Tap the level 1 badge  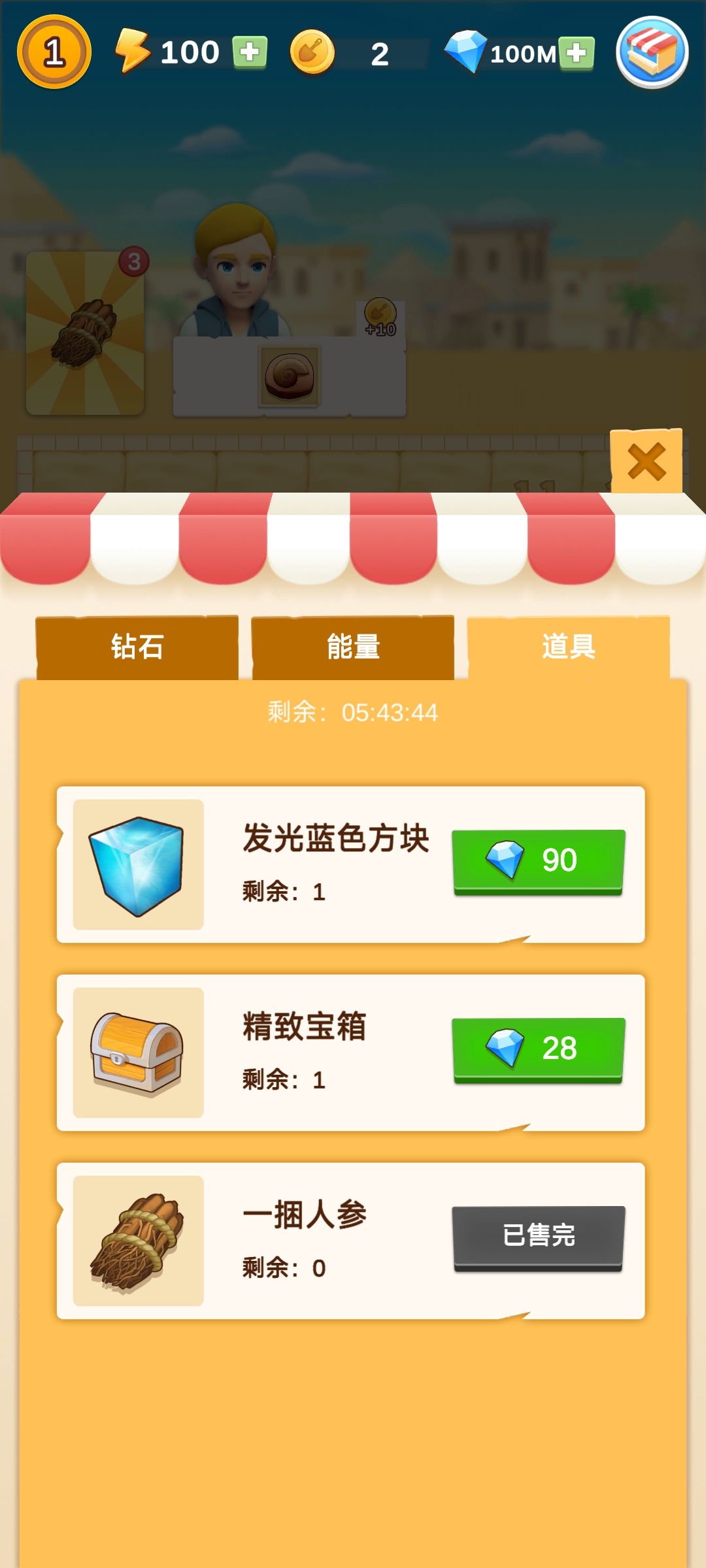(x=54, y=52)
